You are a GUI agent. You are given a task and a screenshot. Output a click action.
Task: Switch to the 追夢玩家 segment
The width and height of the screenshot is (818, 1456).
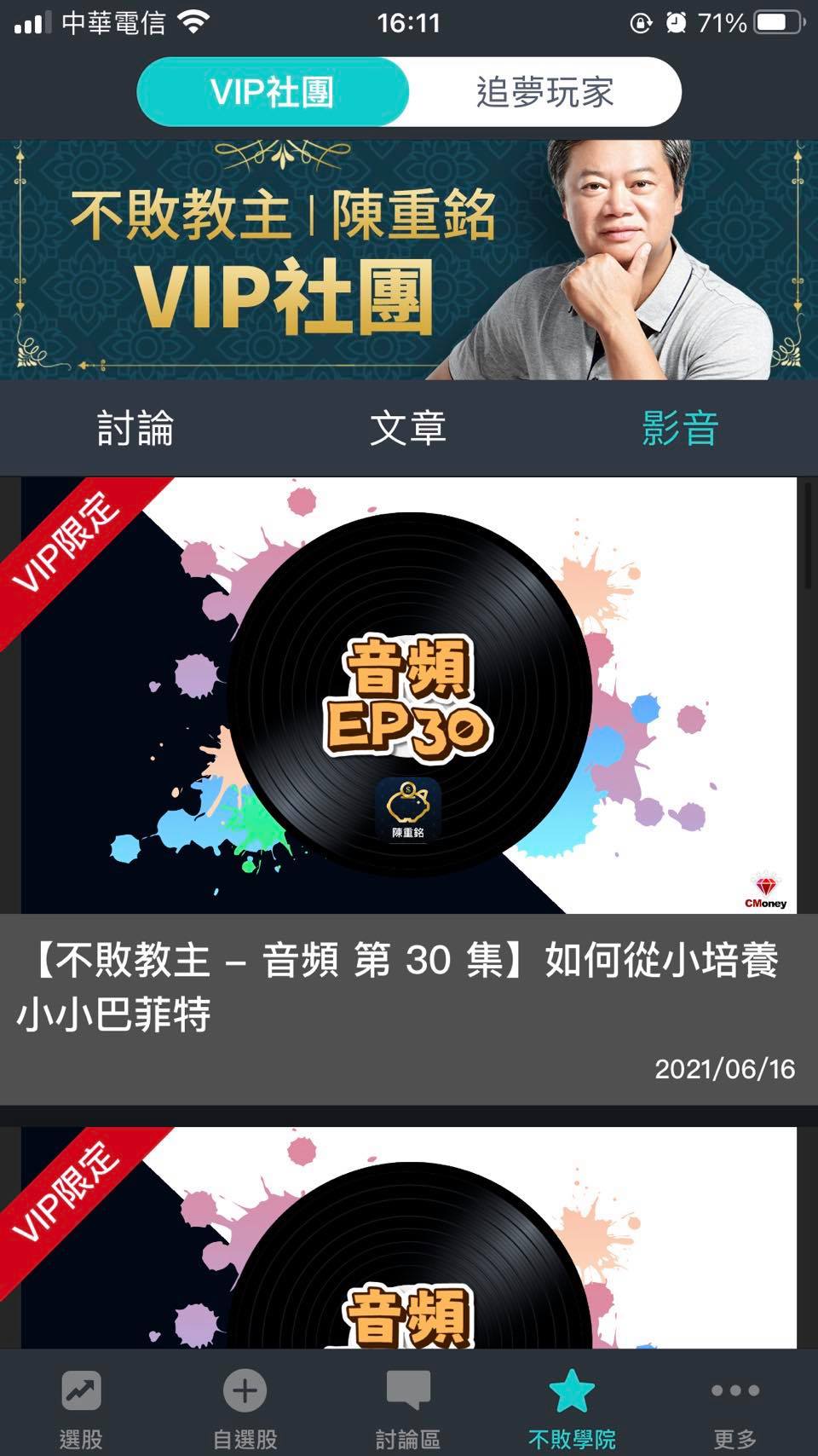pos(544,92)
